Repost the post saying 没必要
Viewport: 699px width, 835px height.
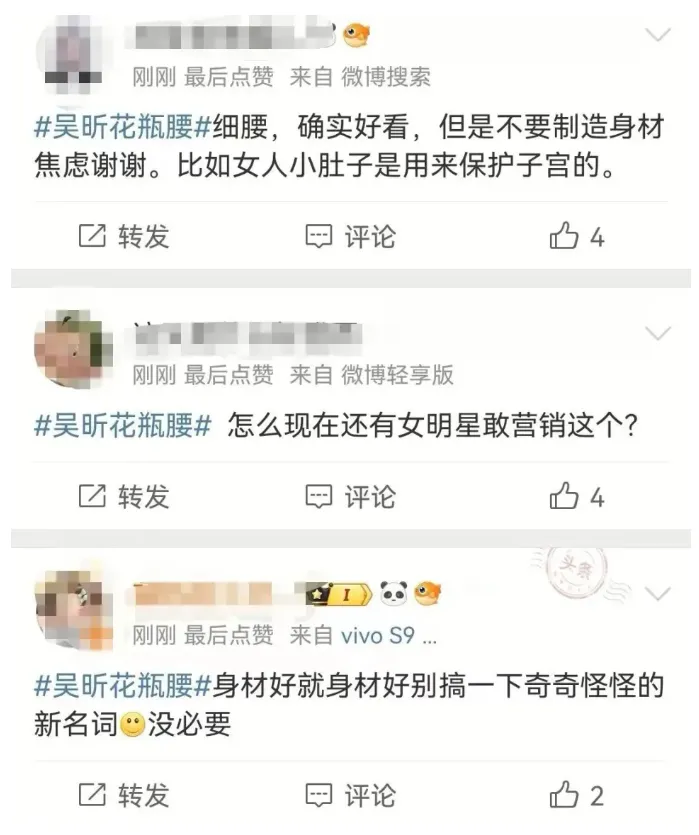click(x=124, y=795)
